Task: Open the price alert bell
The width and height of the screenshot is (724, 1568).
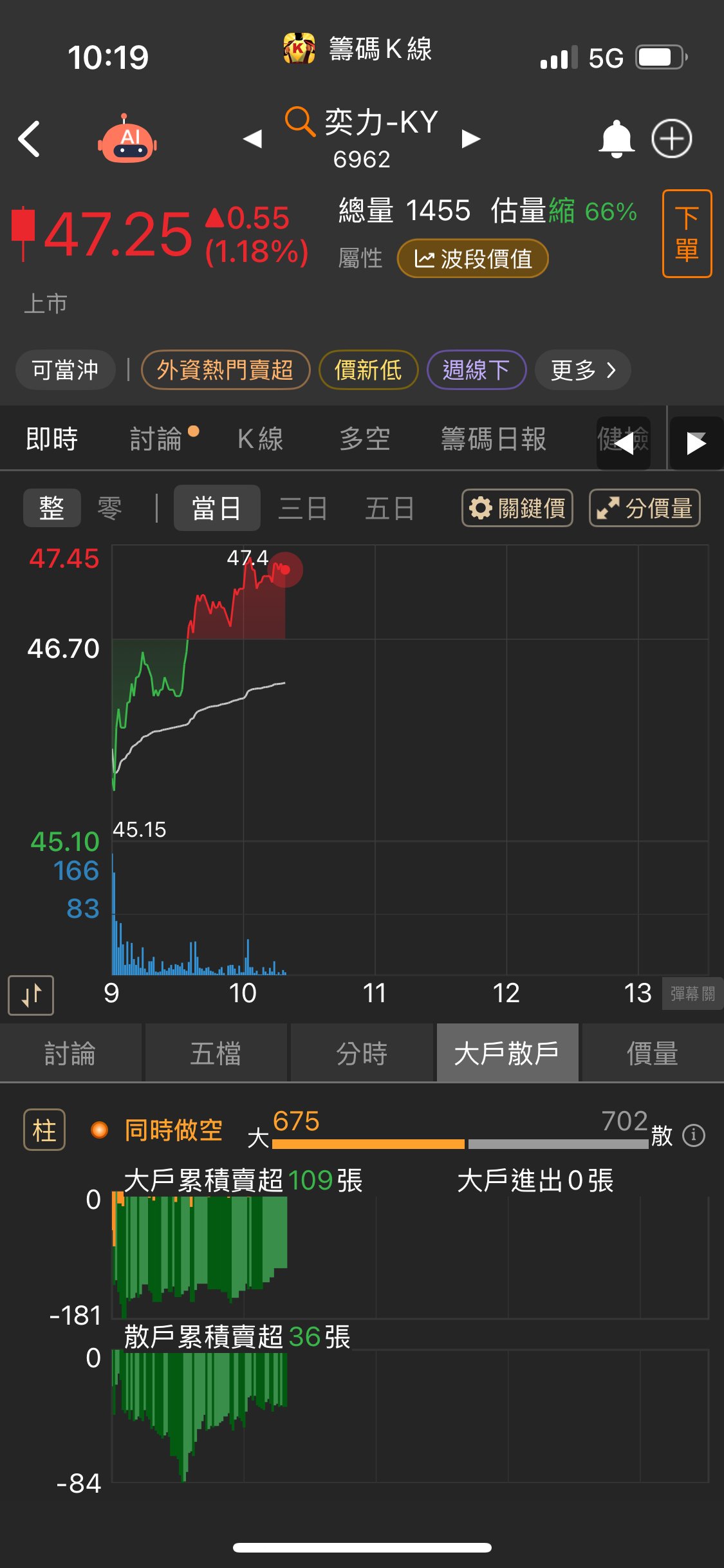Action: click(616, 138)
